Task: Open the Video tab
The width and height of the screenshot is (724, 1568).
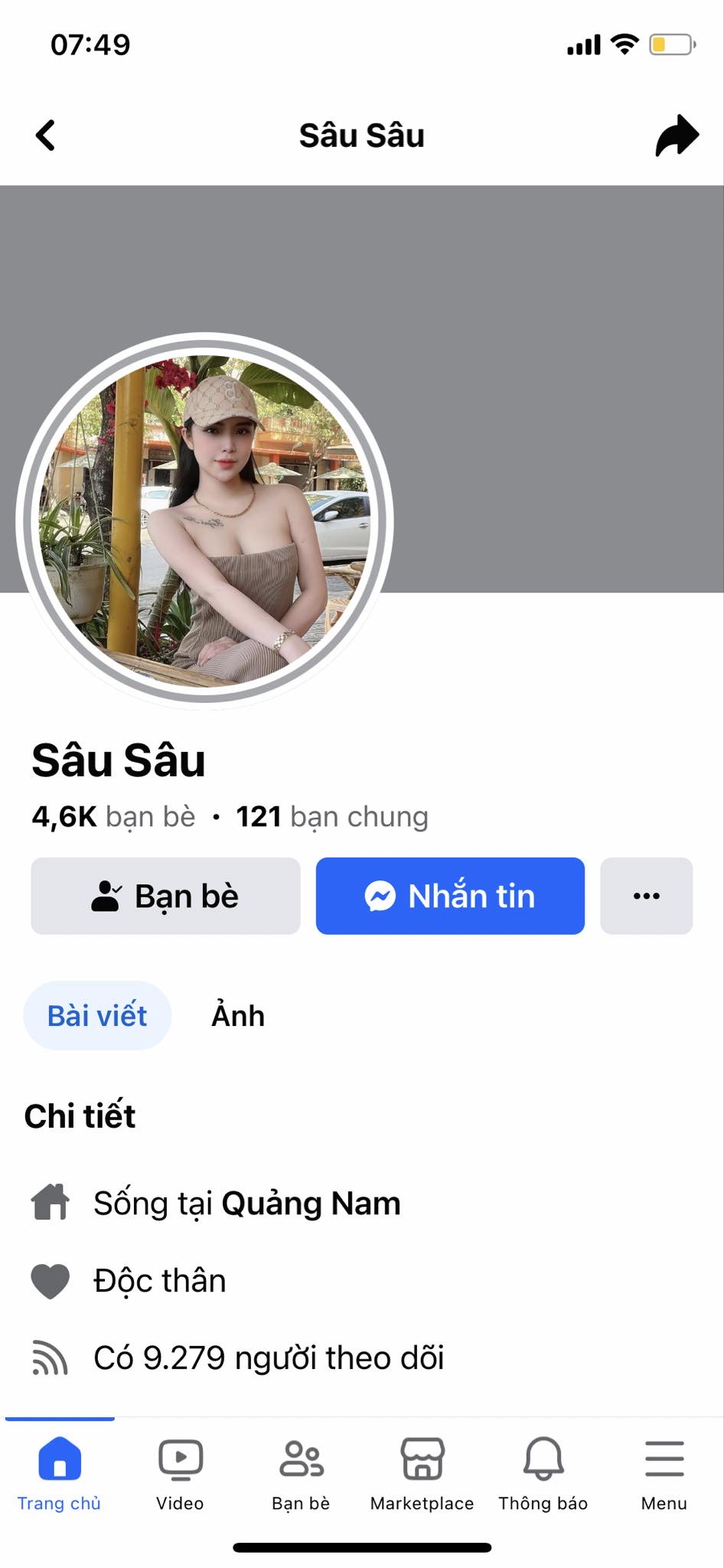Action: 180,1472
